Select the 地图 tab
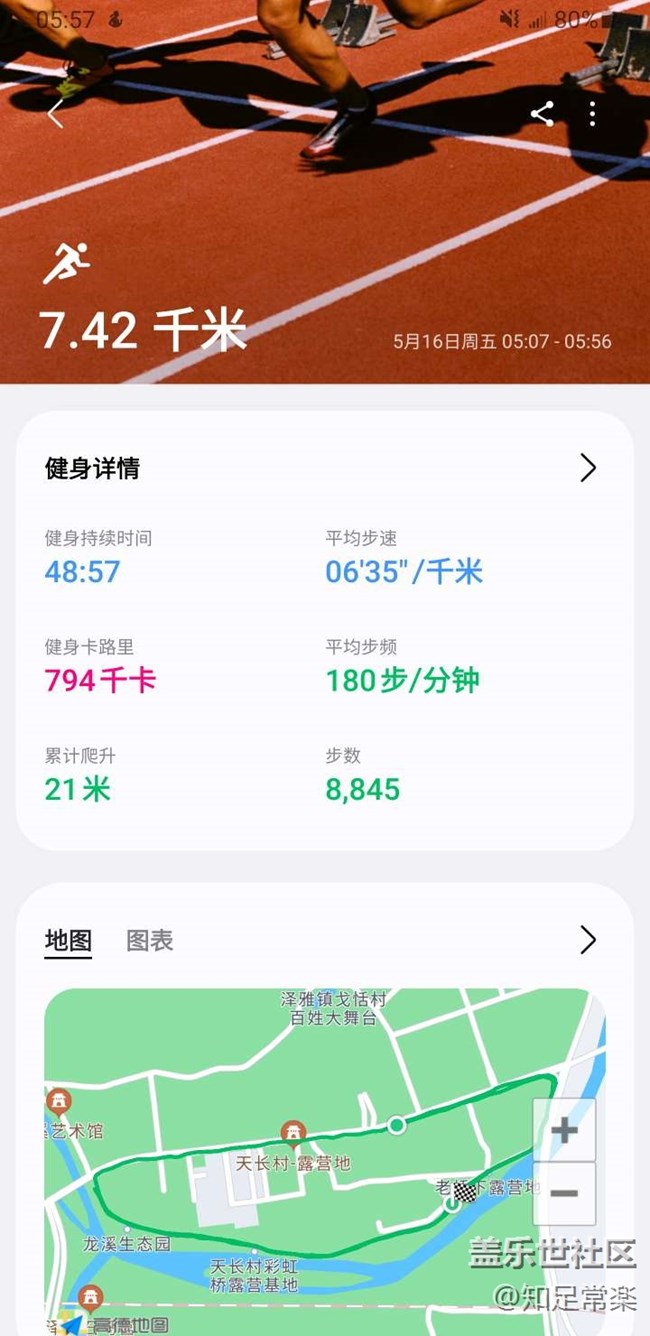Image resolution: width=650 pixels, height=1336 pixels. [68, 941]
